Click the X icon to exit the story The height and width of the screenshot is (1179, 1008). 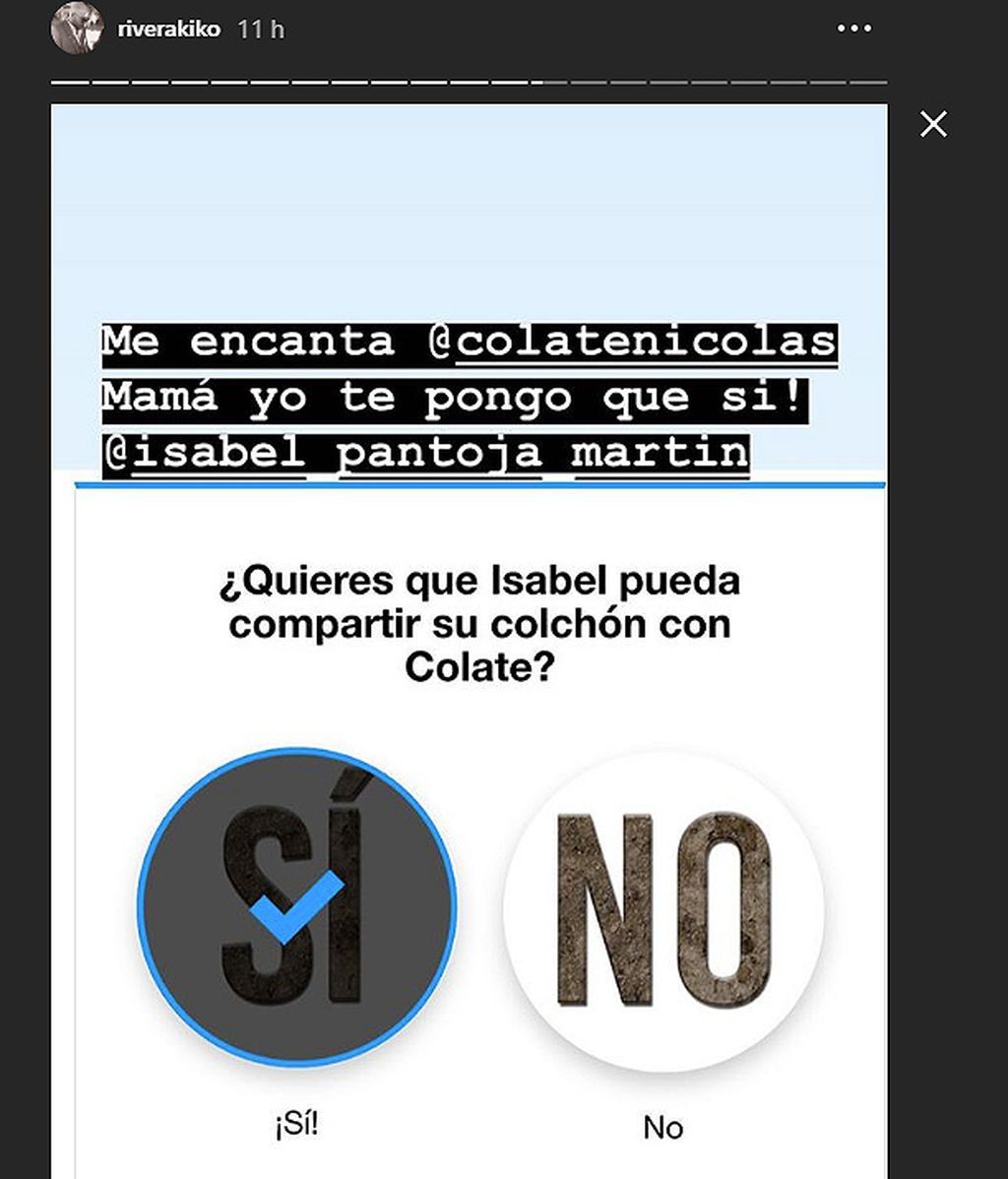[931, 125]
